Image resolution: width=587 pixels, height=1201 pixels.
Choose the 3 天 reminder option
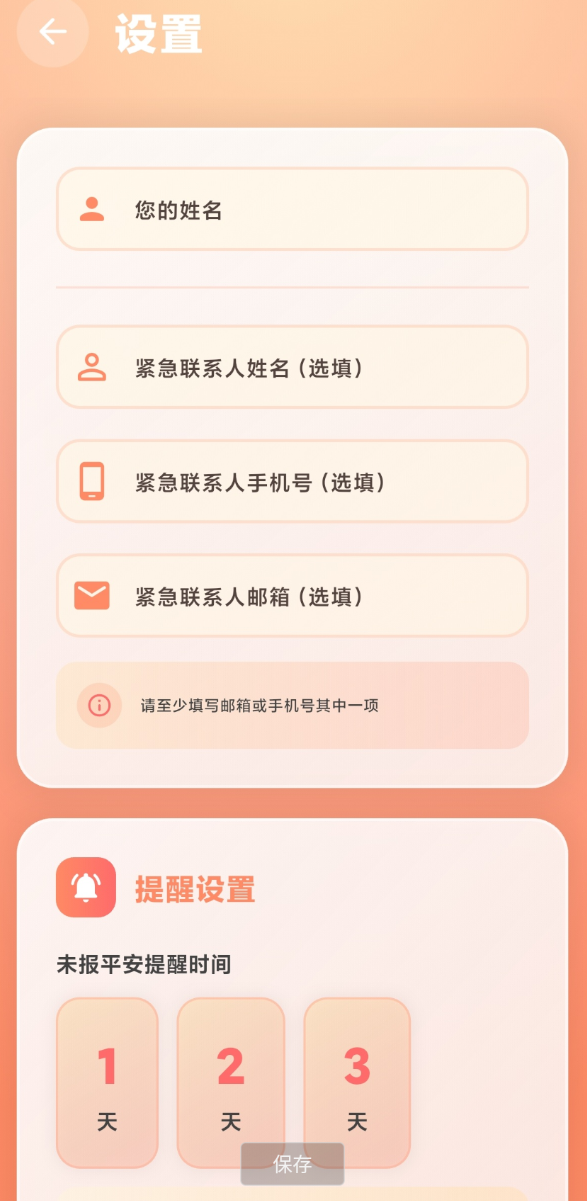point(357,1083)
